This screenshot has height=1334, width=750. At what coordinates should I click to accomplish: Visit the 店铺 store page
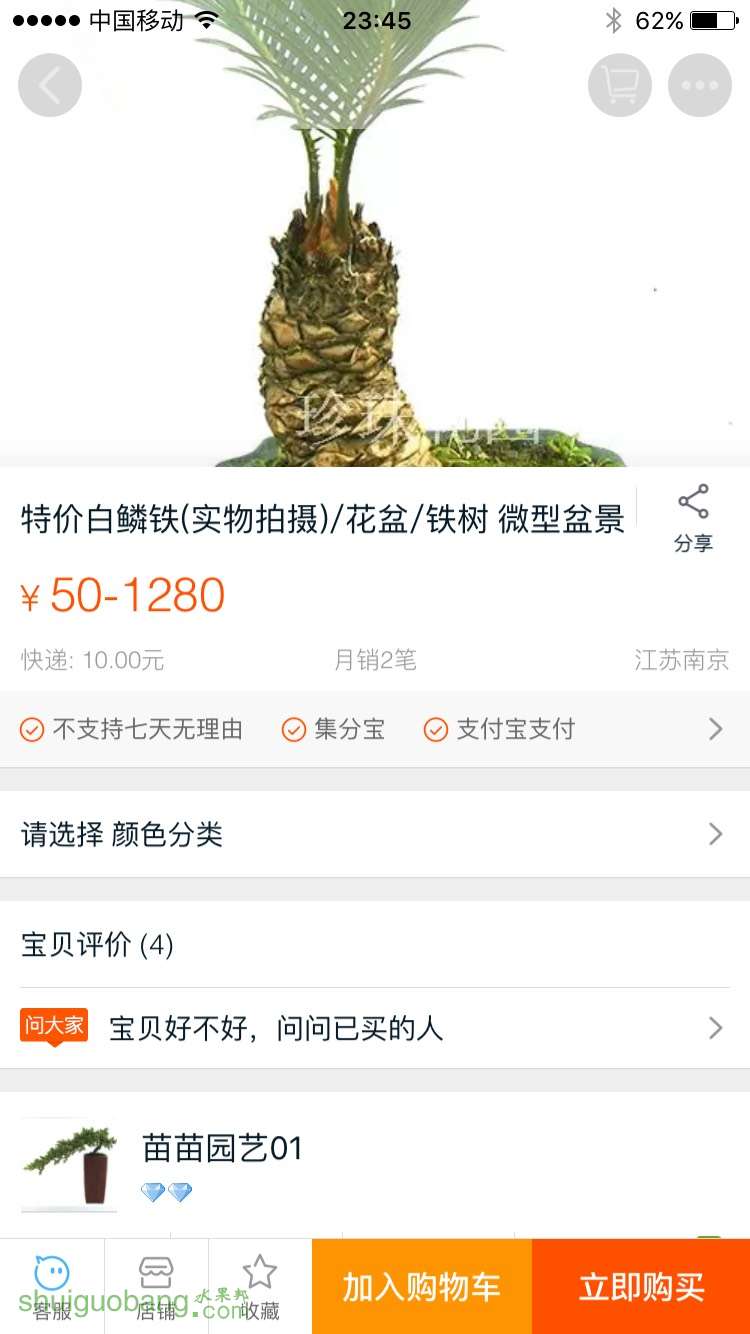pyautogui.click(x=156, y=1286)
